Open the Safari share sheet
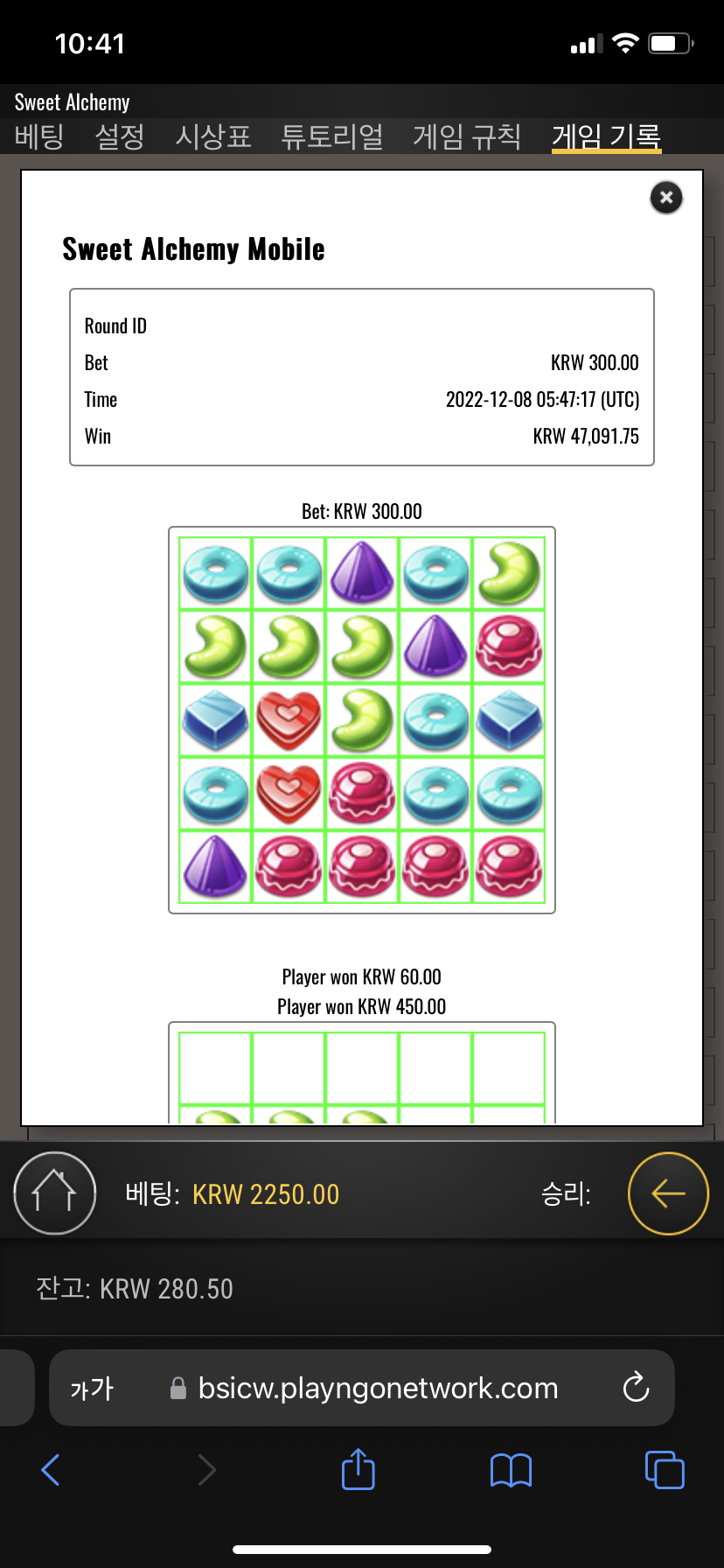The height and width of the screenshot is (1568, 724). pos(358,1470)
